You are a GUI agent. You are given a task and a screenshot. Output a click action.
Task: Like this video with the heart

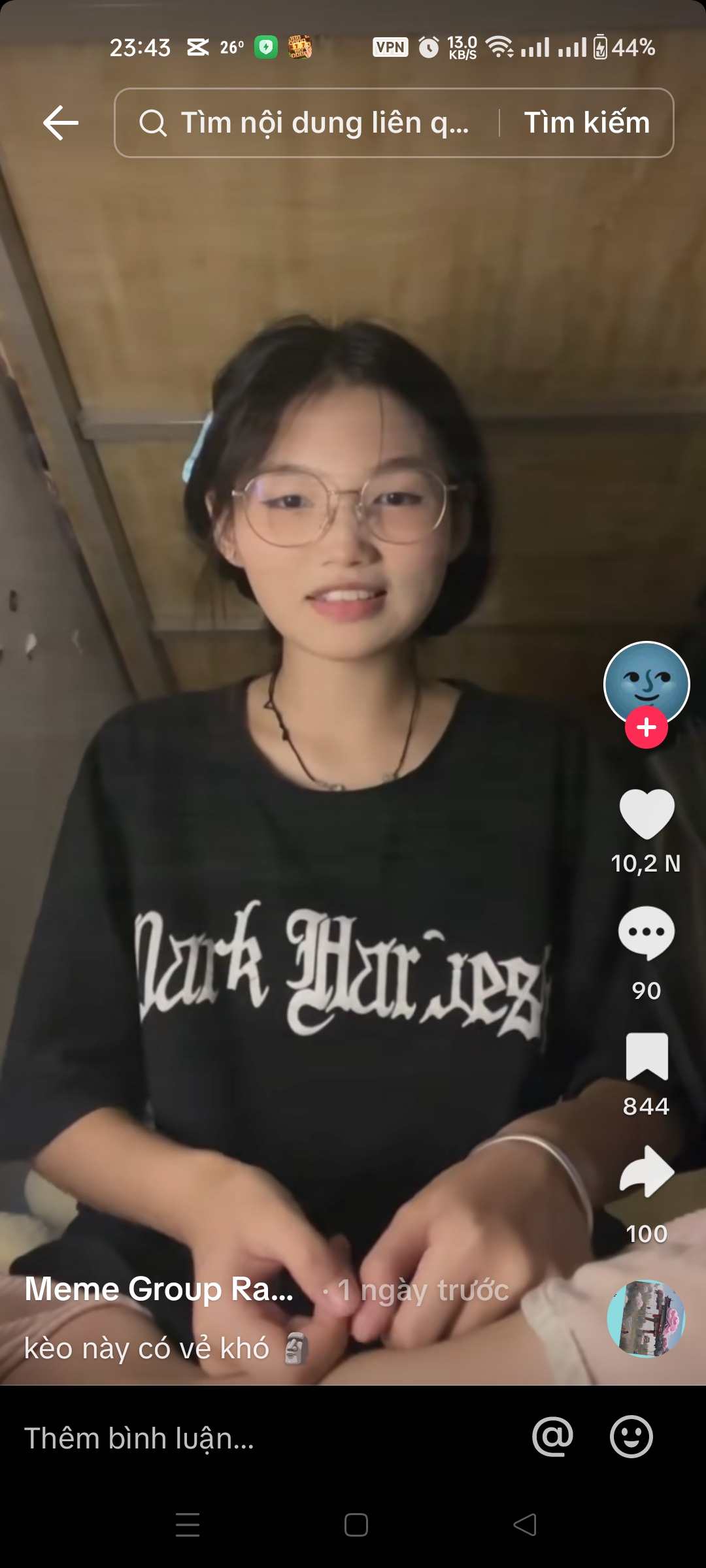click(x=646, y=813)
